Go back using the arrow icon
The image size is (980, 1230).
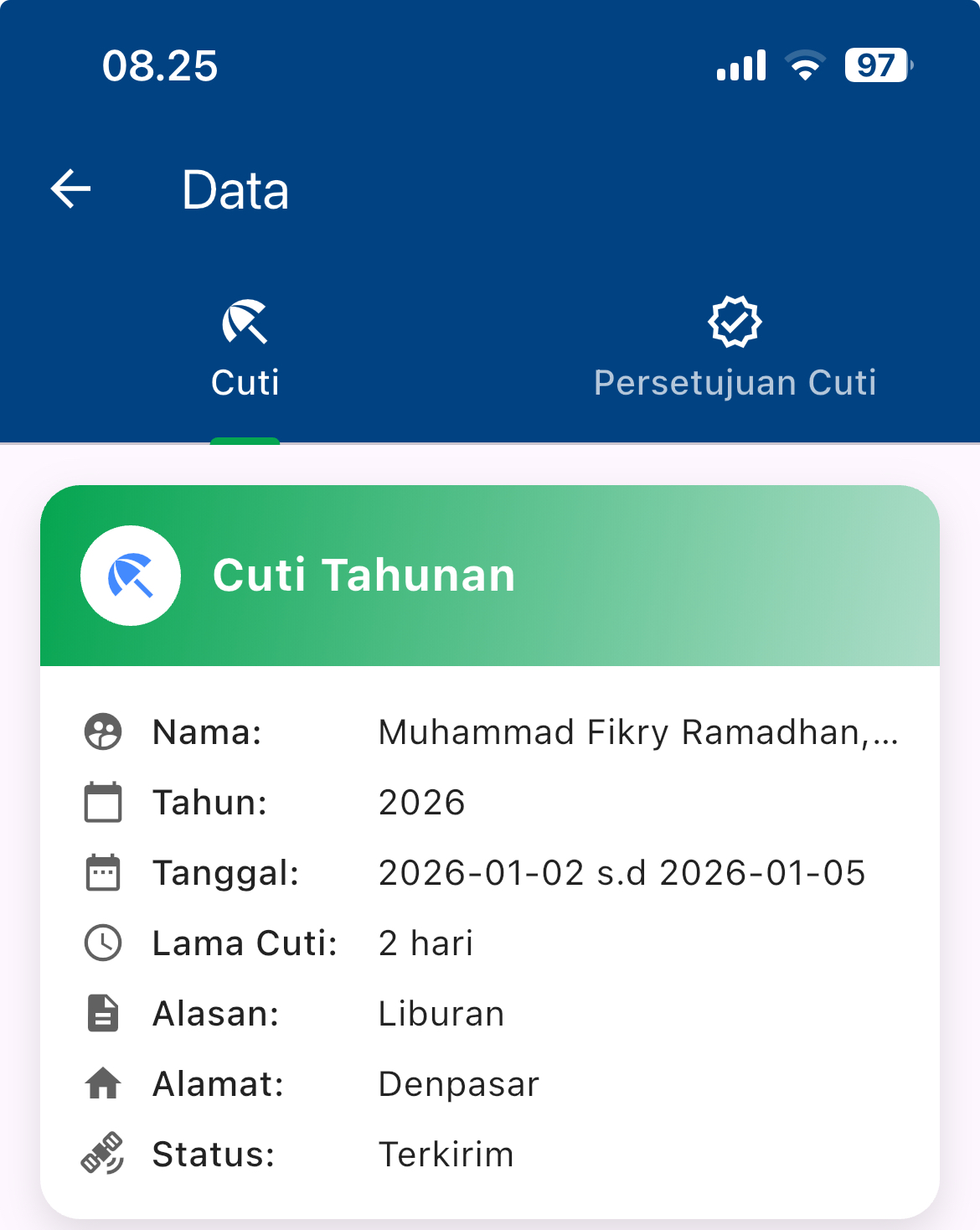tap(71, 189)
